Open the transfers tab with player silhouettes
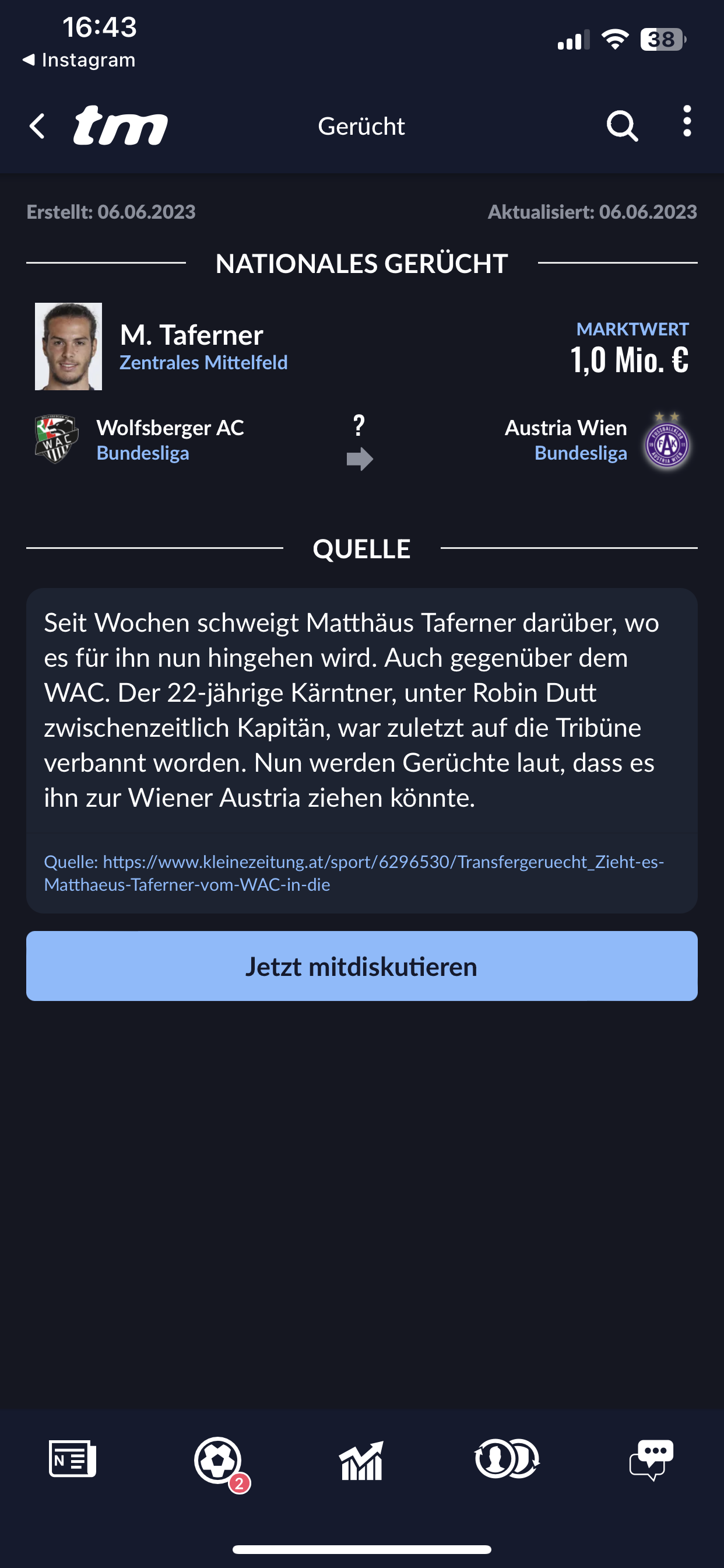724x1568 pixels. coord(507,1458)
